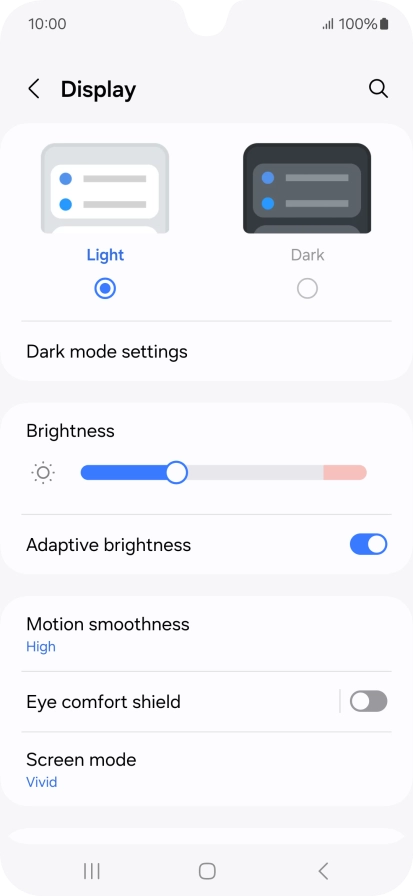The height and width of the screenshot is (896, 413).
Task: Open recent apps from navigation bar
Action: coord(91,871)
